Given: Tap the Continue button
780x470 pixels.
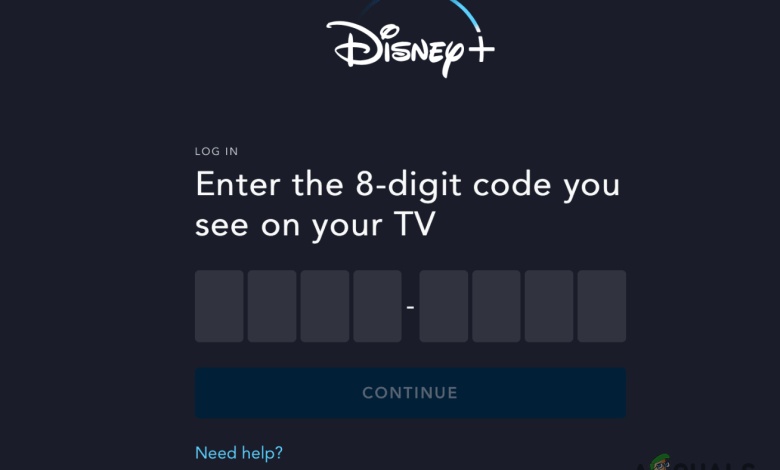Looking at the screenshot, I should (x=410, y=393).
